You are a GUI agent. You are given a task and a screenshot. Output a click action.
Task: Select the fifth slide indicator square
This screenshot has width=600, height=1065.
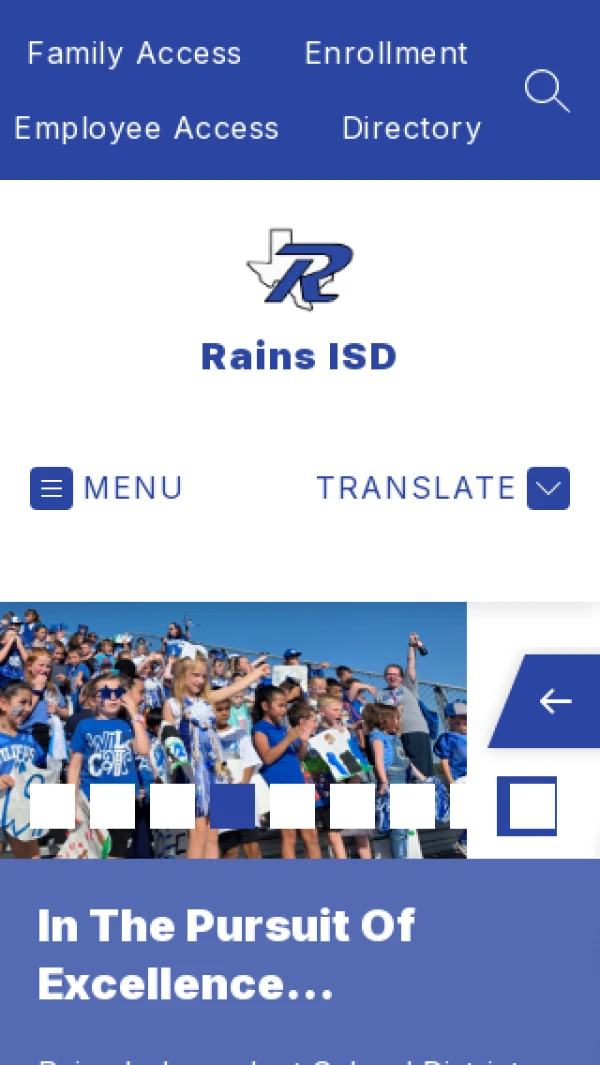click(x=292, y=806)
